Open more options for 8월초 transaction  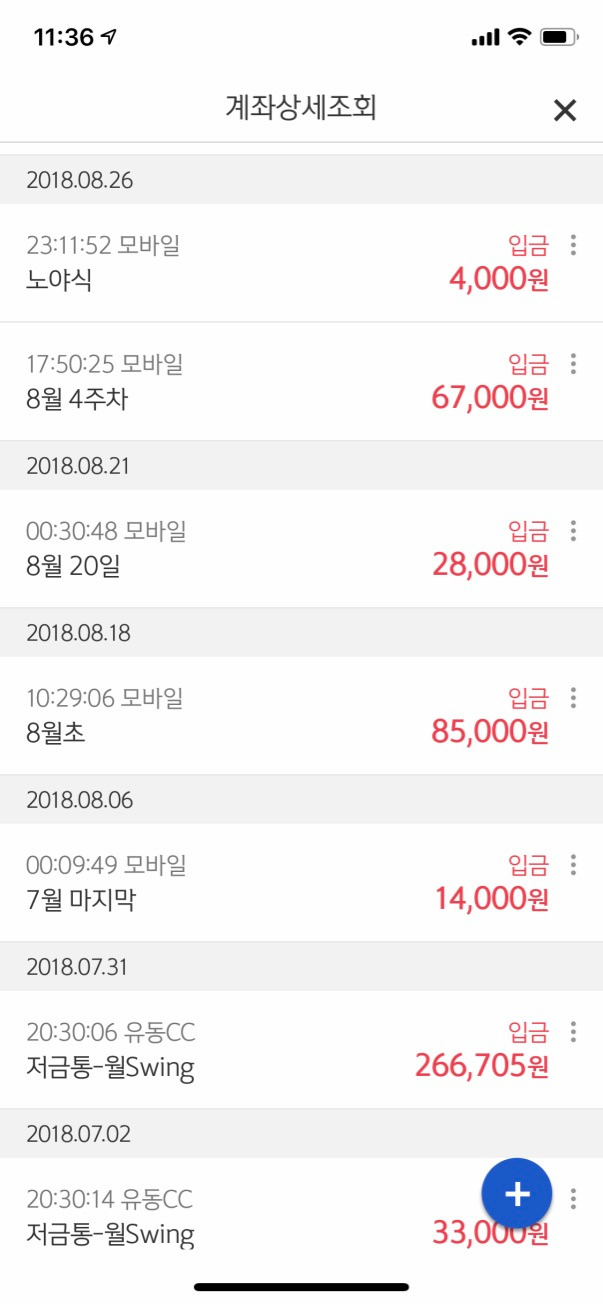tap(573, 698)
